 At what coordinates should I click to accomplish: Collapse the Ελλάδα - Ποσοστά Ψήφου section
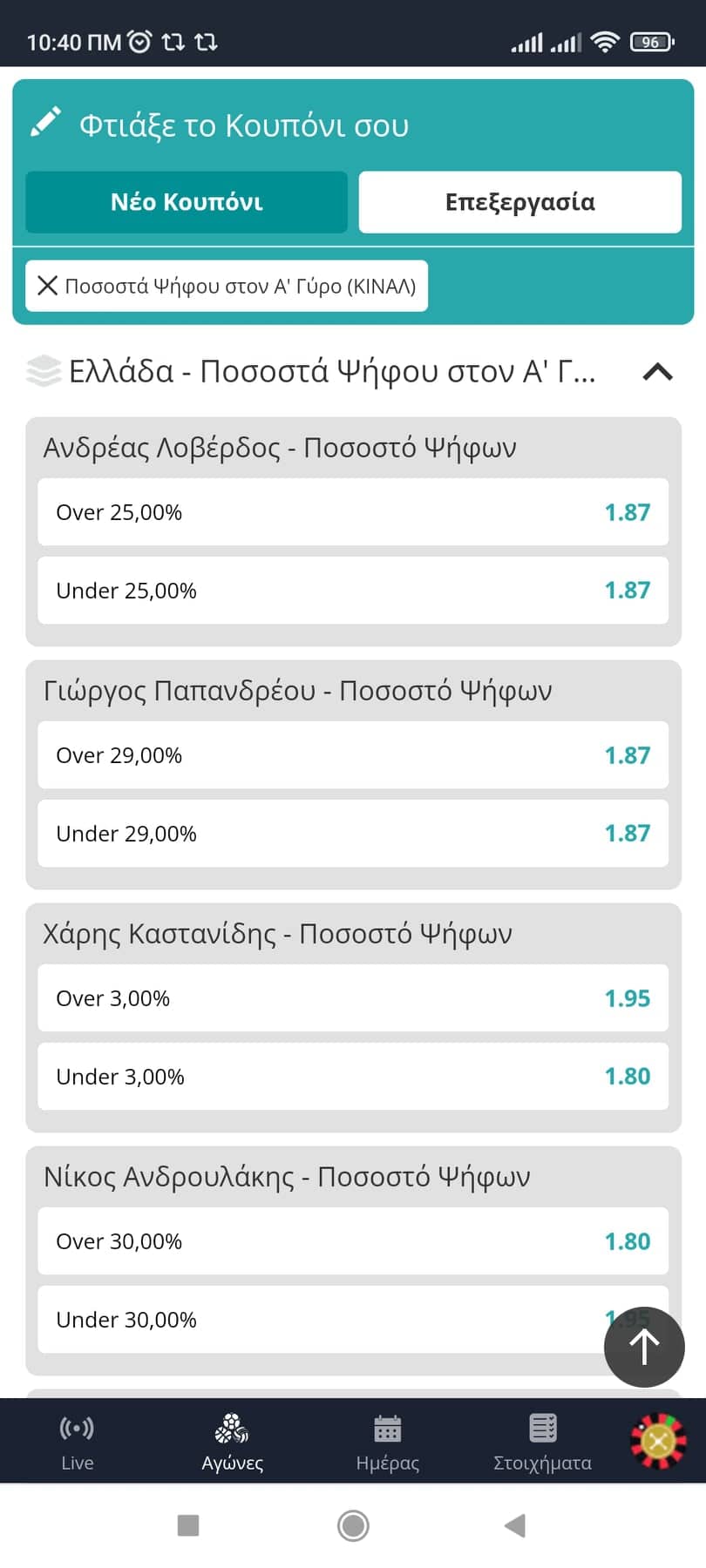[657, 372]
